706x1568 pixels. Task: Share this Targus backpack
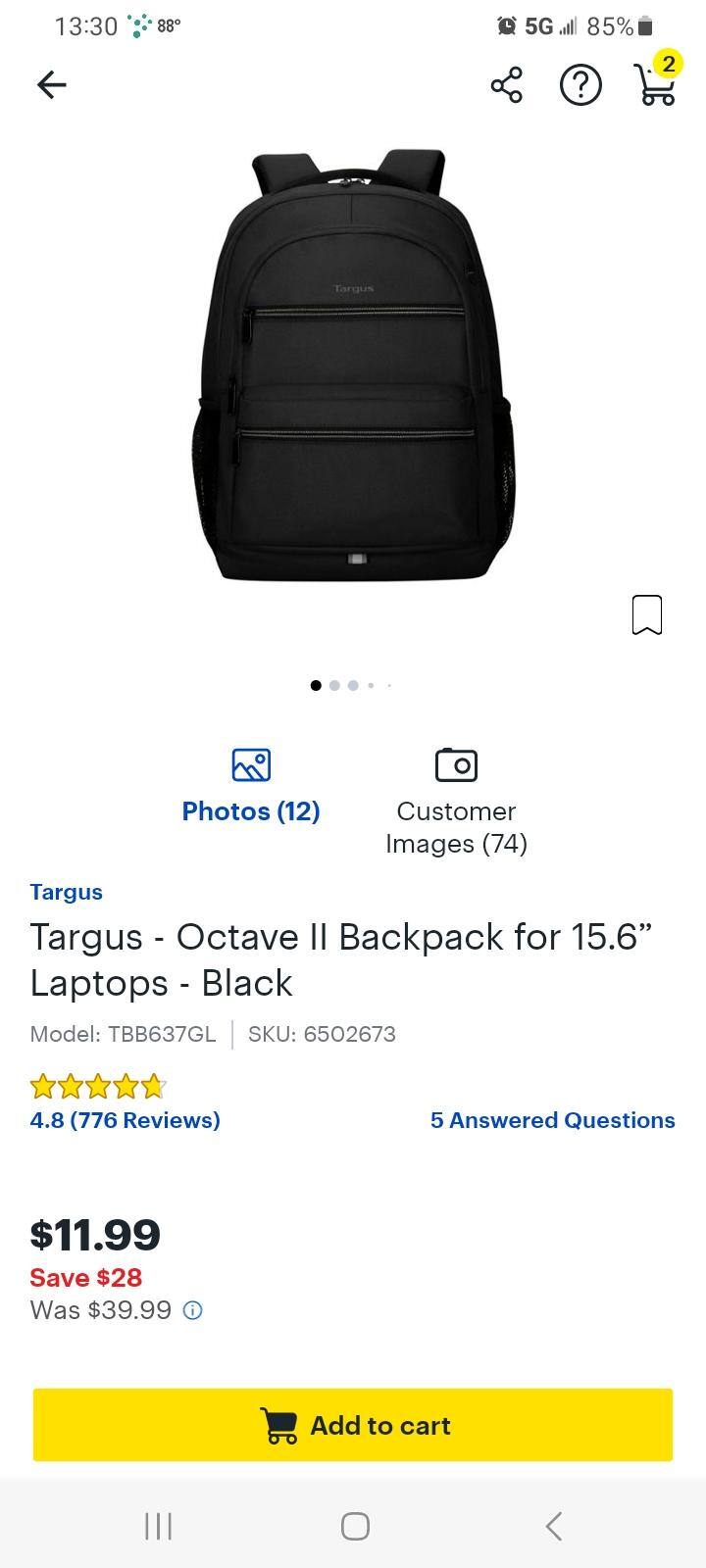506,85
